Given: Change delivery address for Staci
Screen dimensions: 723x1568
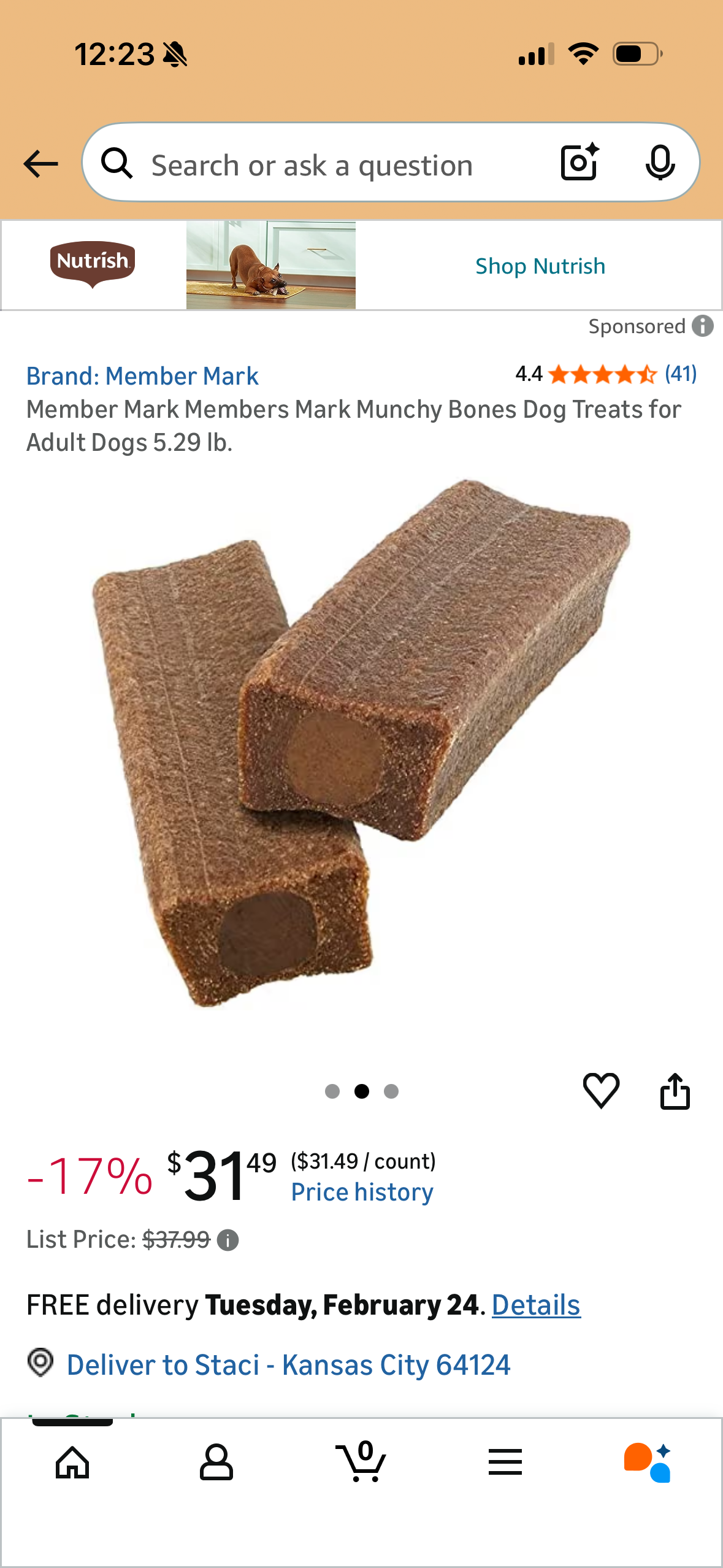Looking at the screenshot, I should click(288, 1365).
